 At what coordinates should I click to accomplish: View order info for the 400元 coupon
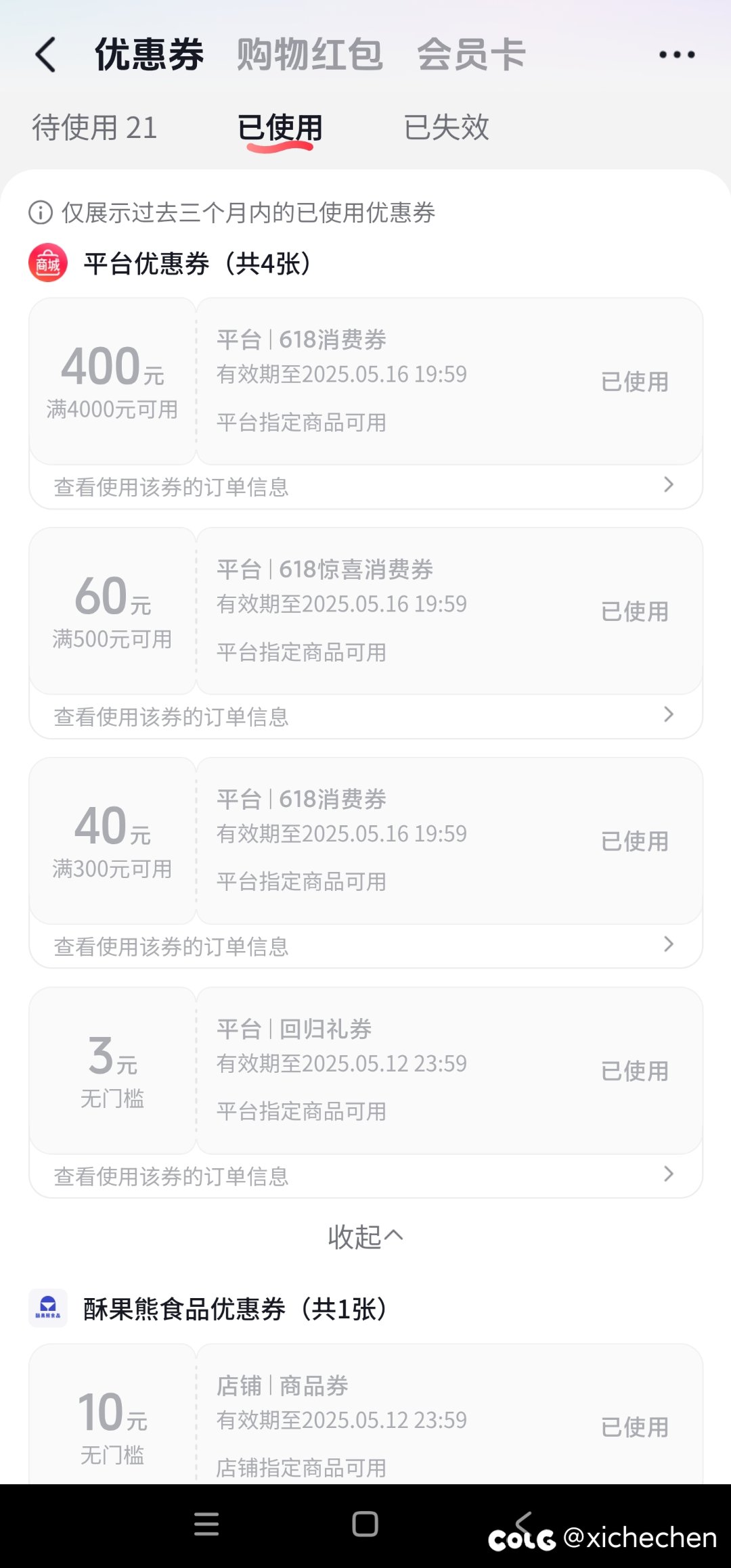pyautogui.click(x=365, y=486)
